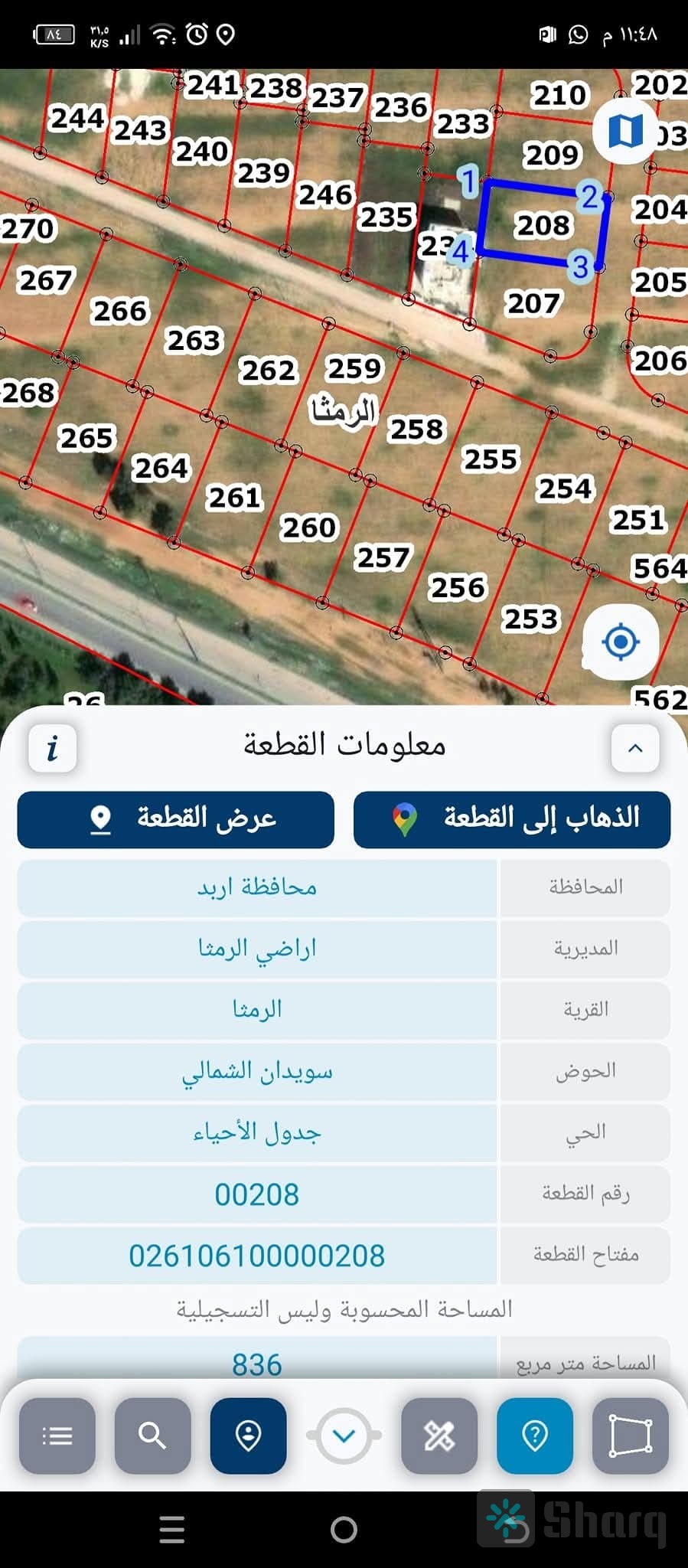Select the polygon drawing tool
This screenshot has width=688, height=1568.
[631, 1436]
